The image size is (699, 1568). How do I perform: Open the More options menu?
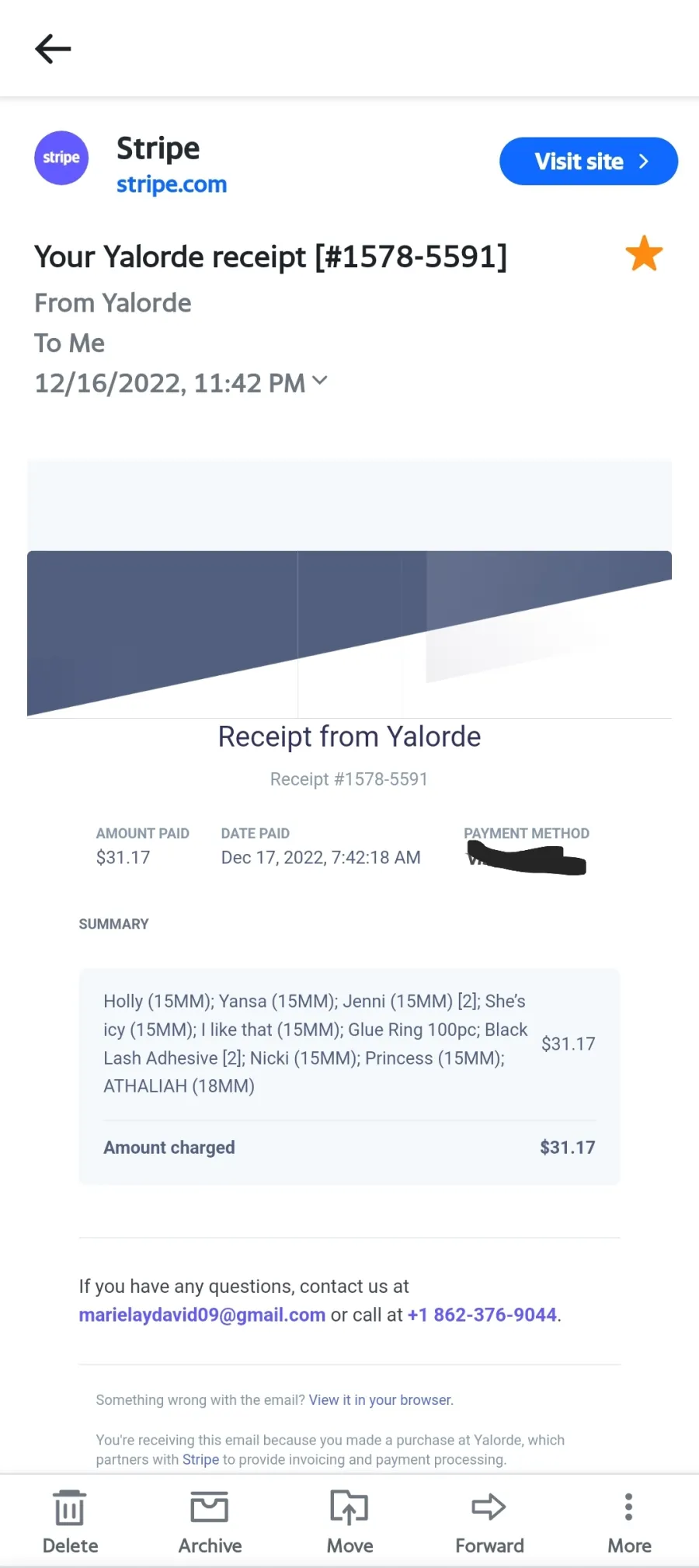pos(629,1521)
